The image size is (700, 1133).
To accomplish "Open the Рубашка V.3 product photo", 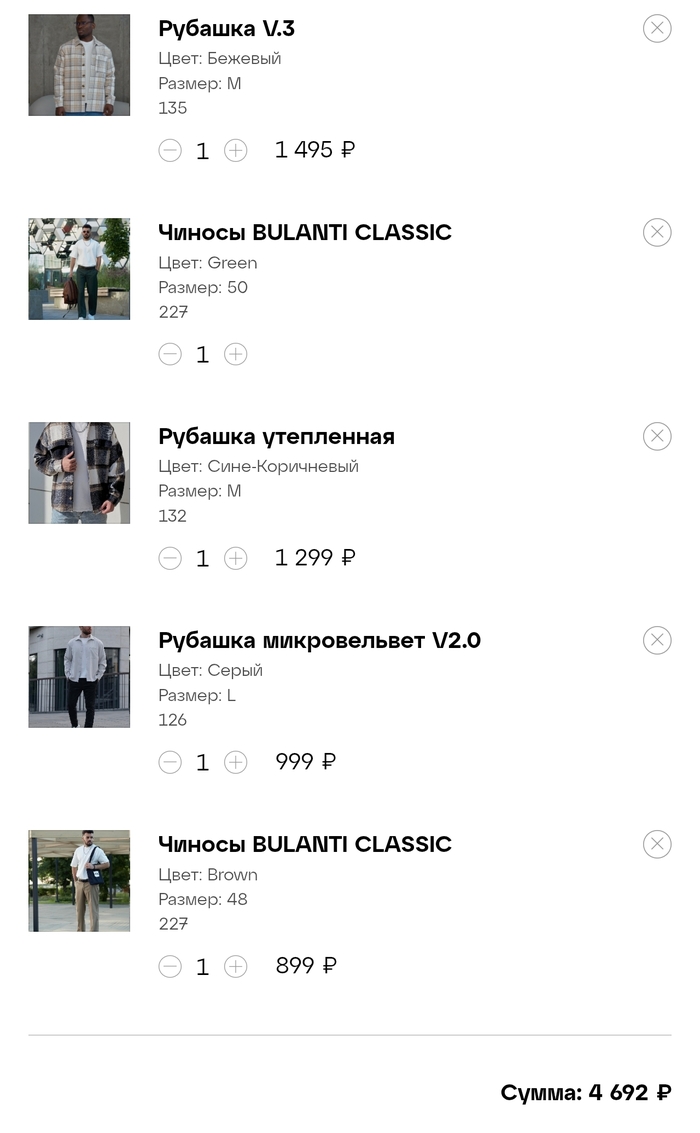I will (79, 65).
